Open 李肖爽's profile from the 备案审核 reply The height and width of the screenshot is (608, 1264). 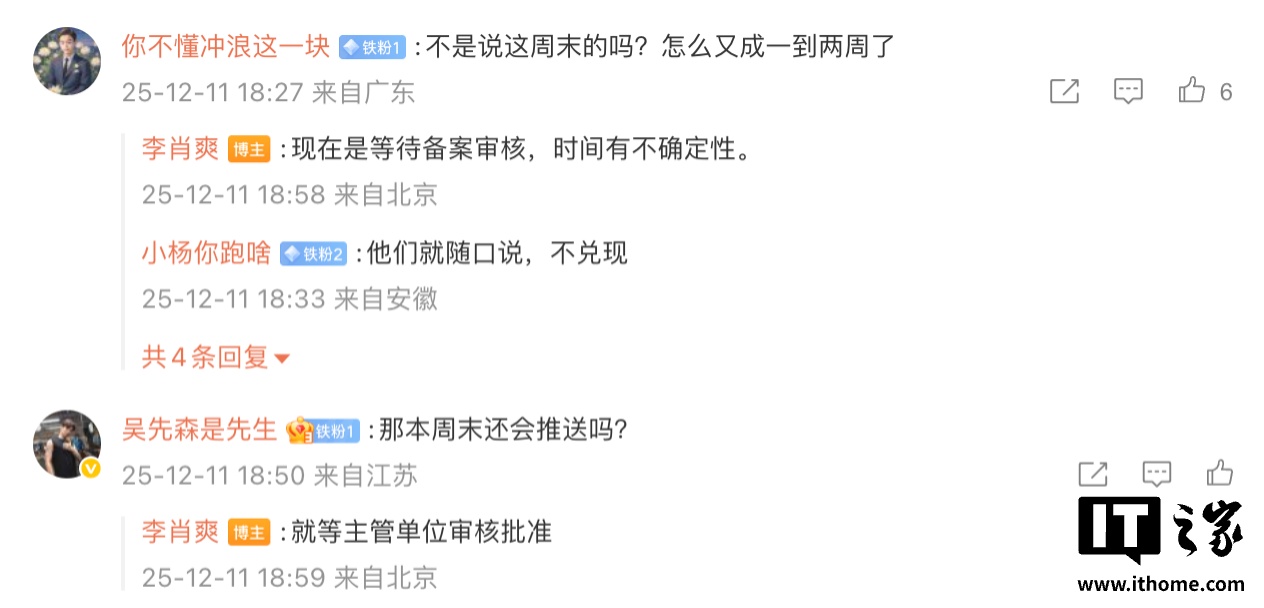tap(180, 149)
